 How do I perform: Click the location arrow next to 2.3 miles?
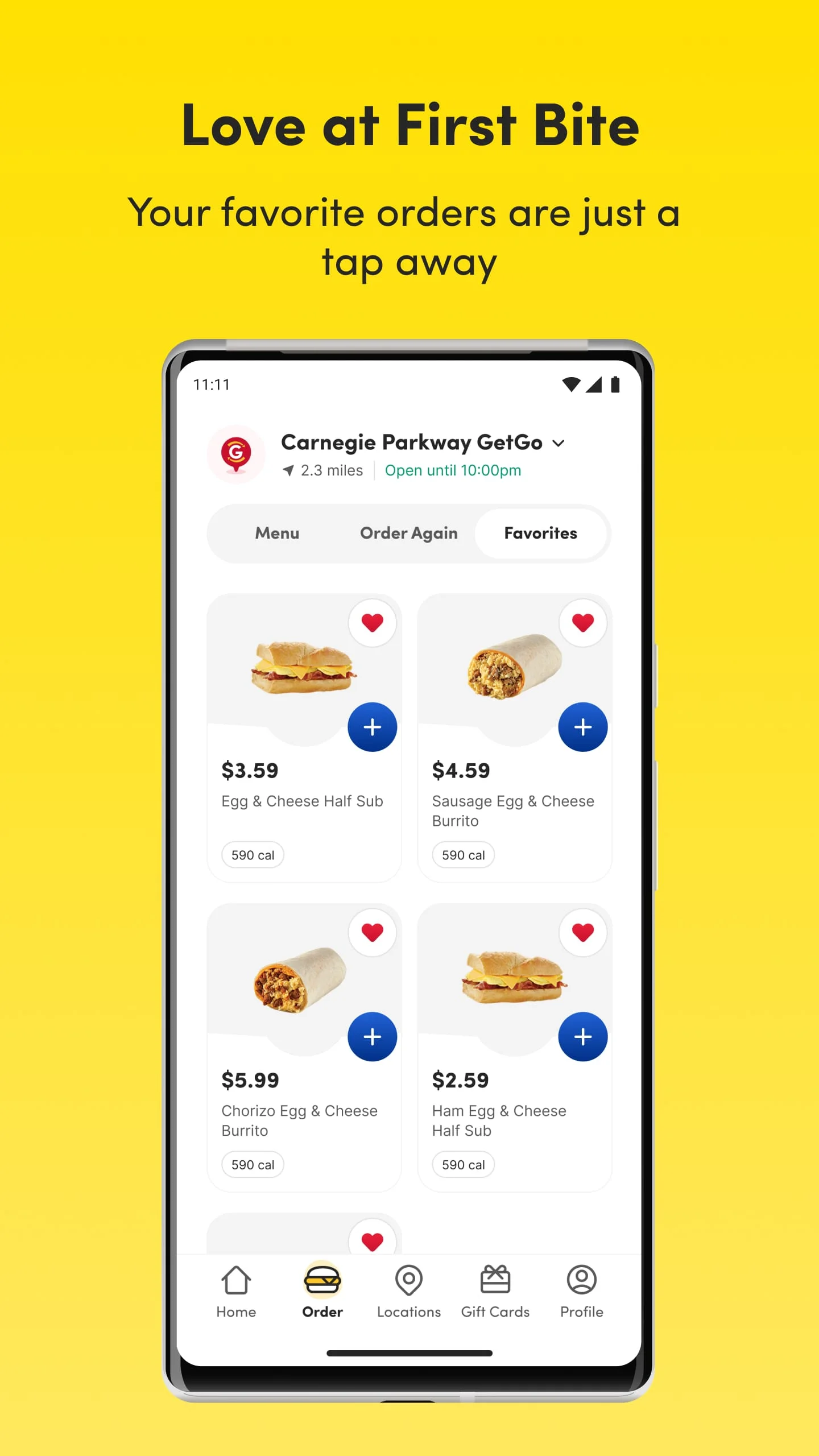pyautogui.click(x=288, y=470)
